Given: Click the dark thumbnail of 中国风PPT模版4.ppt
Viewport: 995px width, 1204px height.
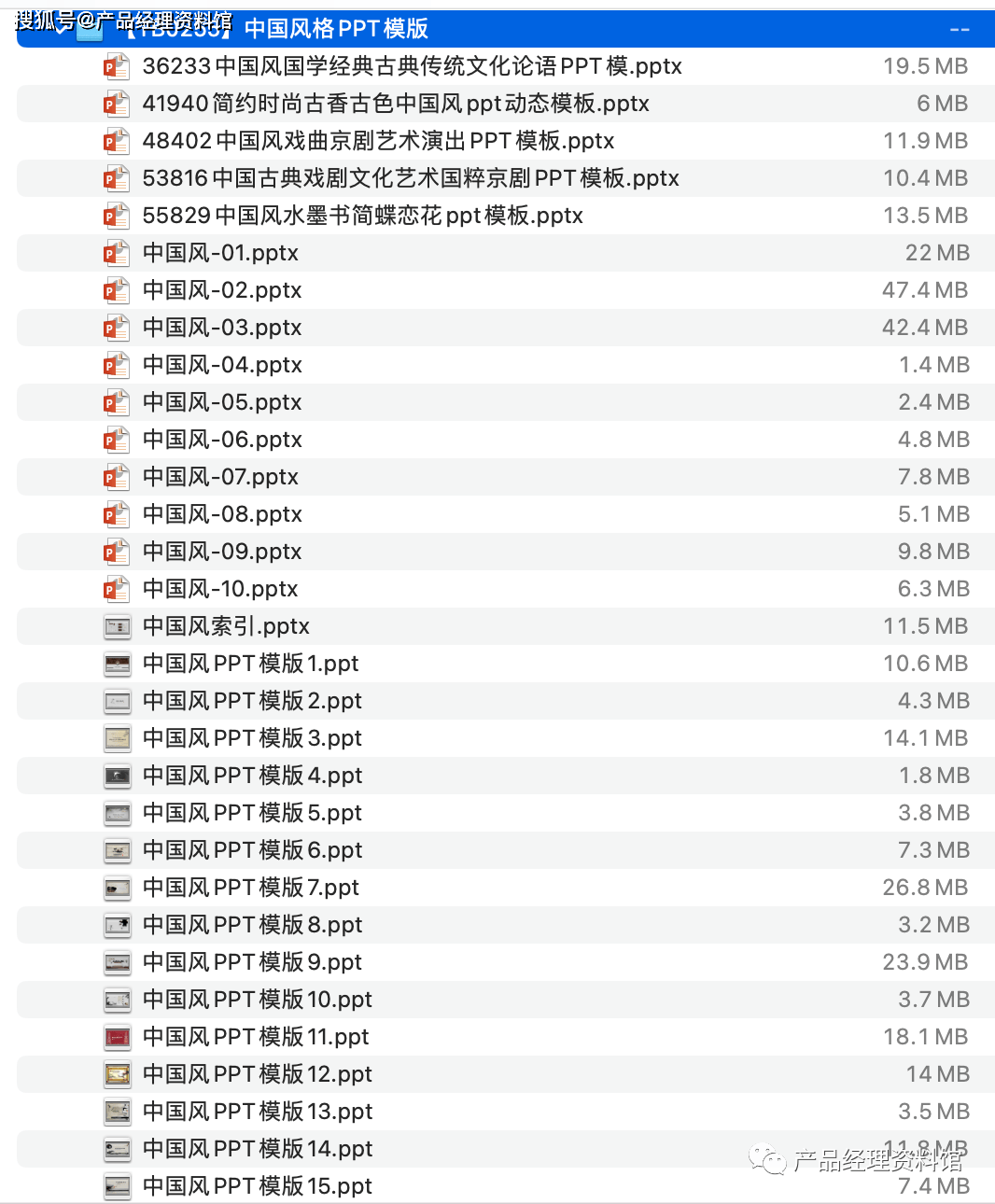Looking at the screenshot, I should click(x=117, y=776).
